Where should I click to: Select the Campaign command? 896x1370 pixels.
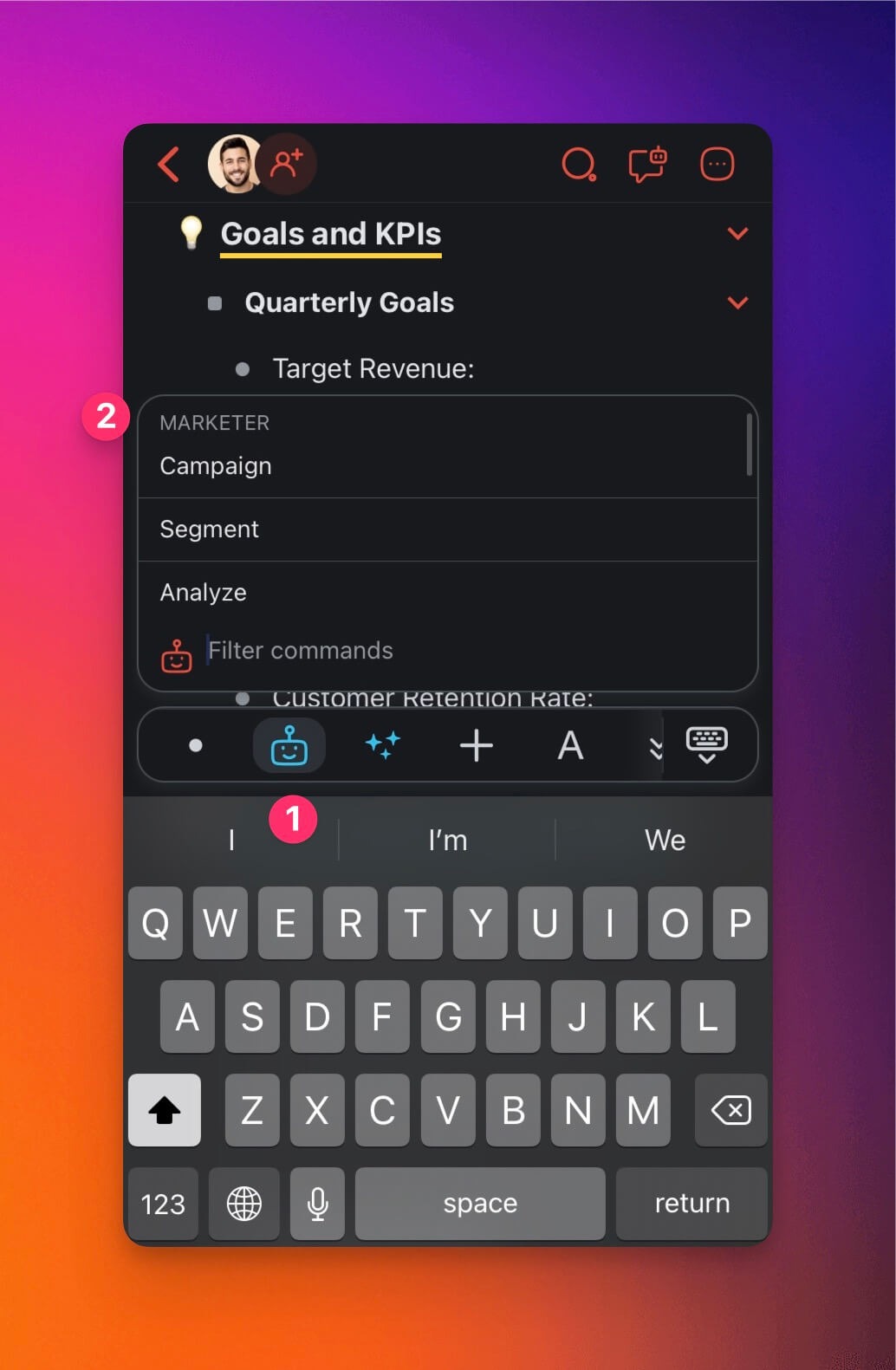click(x=216, y=466)
